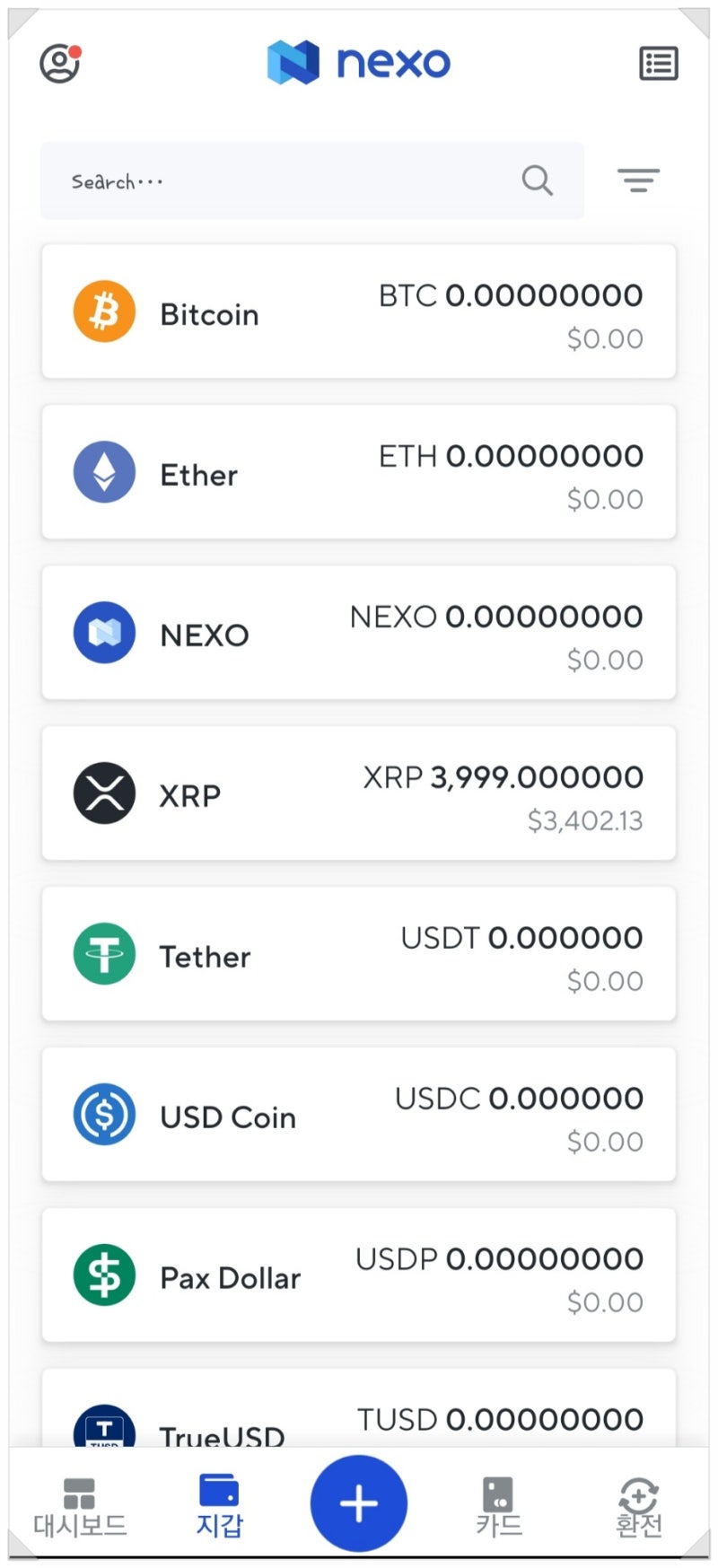Click the Pax Dollar coin icon
718x1568 pixels.
[103, 1275]
